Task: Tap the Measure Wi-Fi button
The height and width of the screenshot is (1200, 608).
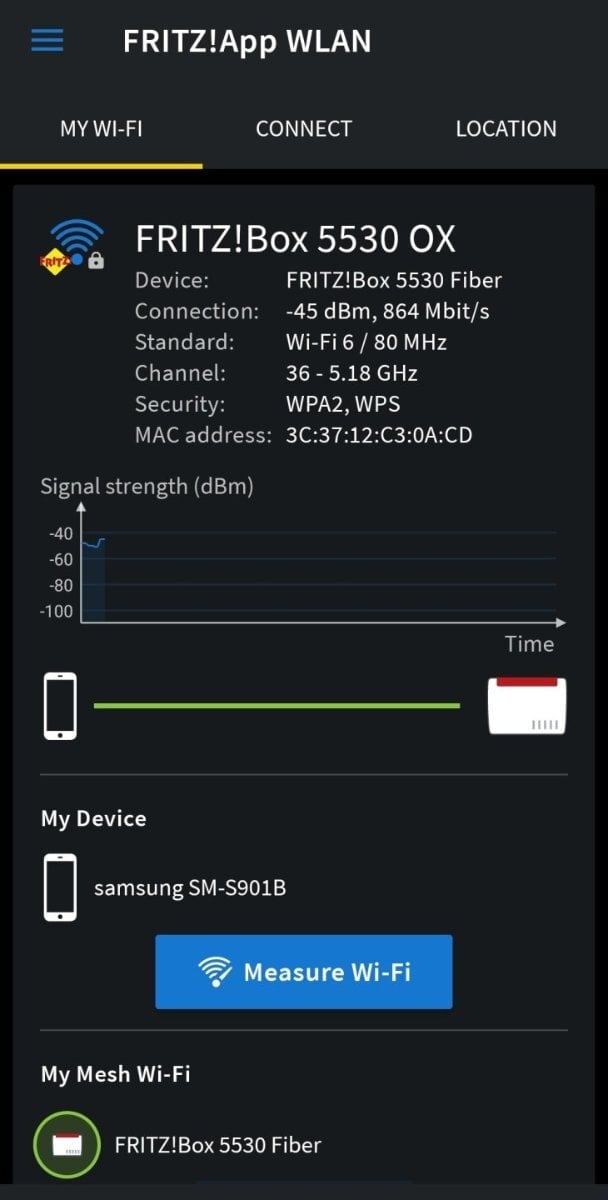Action: point(304,972)
